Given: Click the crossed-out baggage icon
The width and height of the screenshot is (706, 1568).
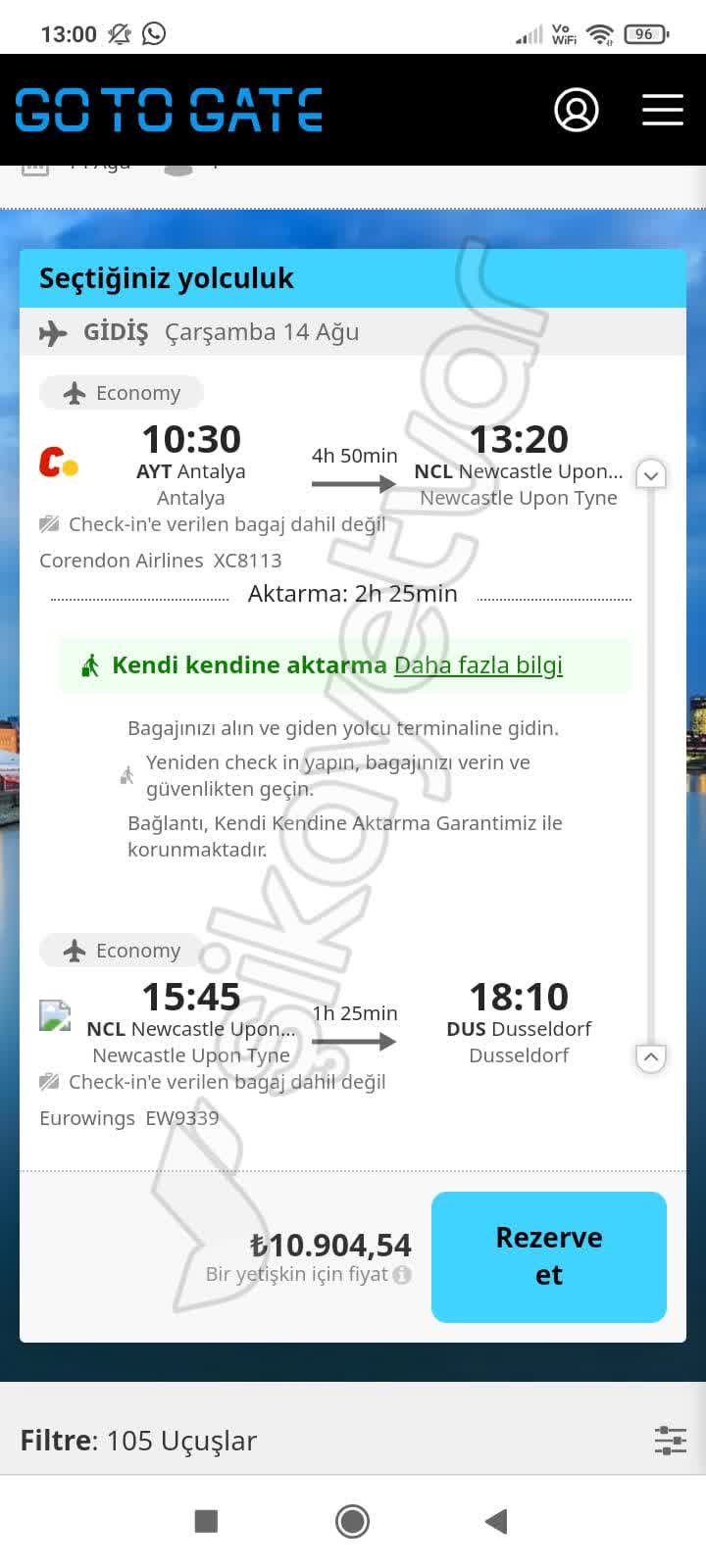Looking at the screenshot, I should (x=49, y=523).
